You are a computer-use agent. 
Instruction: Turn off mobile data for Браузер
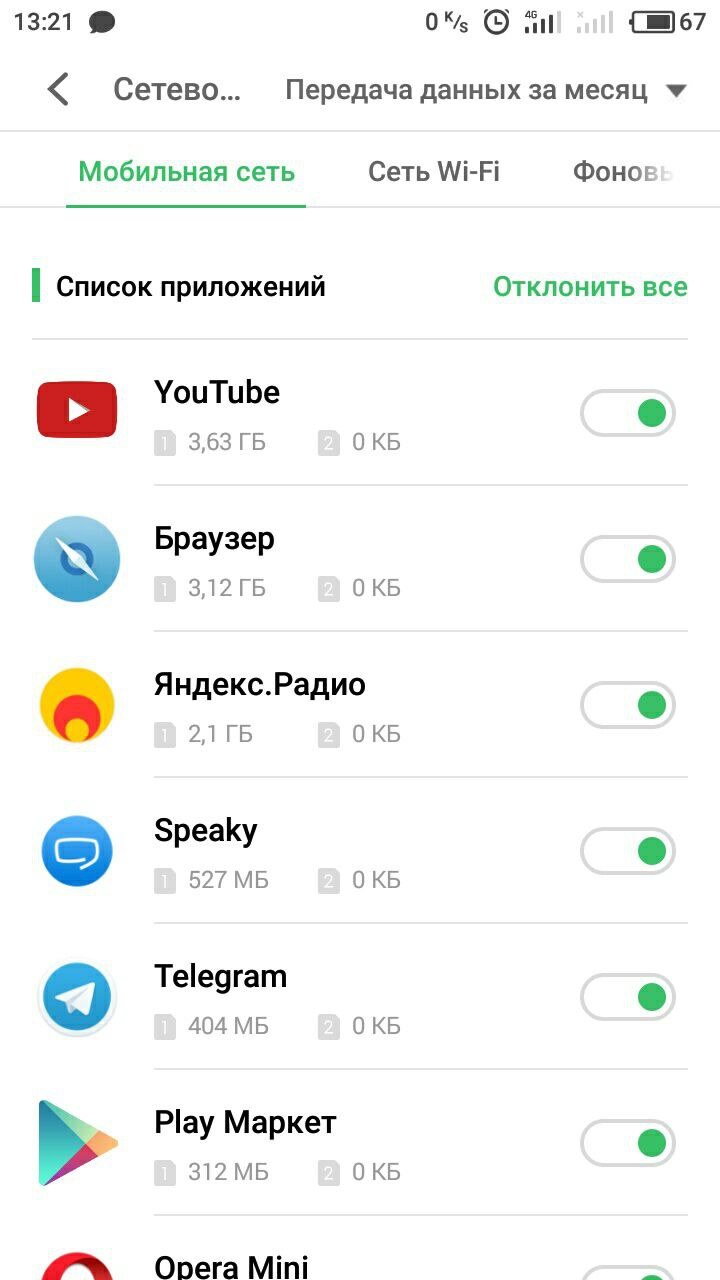point(628,559)
